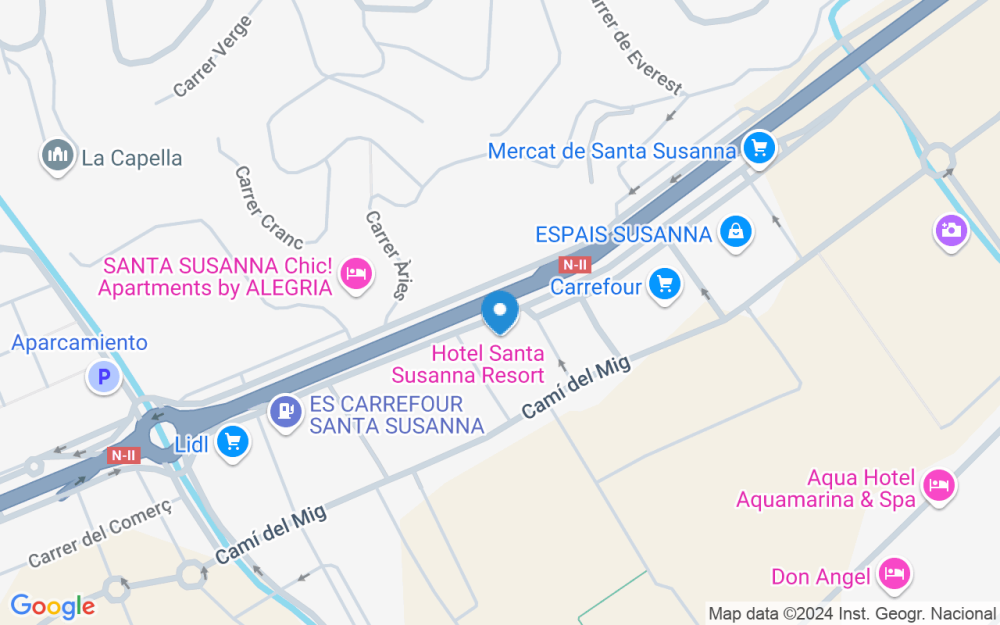Open the Aqua Hotel Aquamarina & Spa marker
This screenshot has height=625, width=1000.
[x=938, y=487]
